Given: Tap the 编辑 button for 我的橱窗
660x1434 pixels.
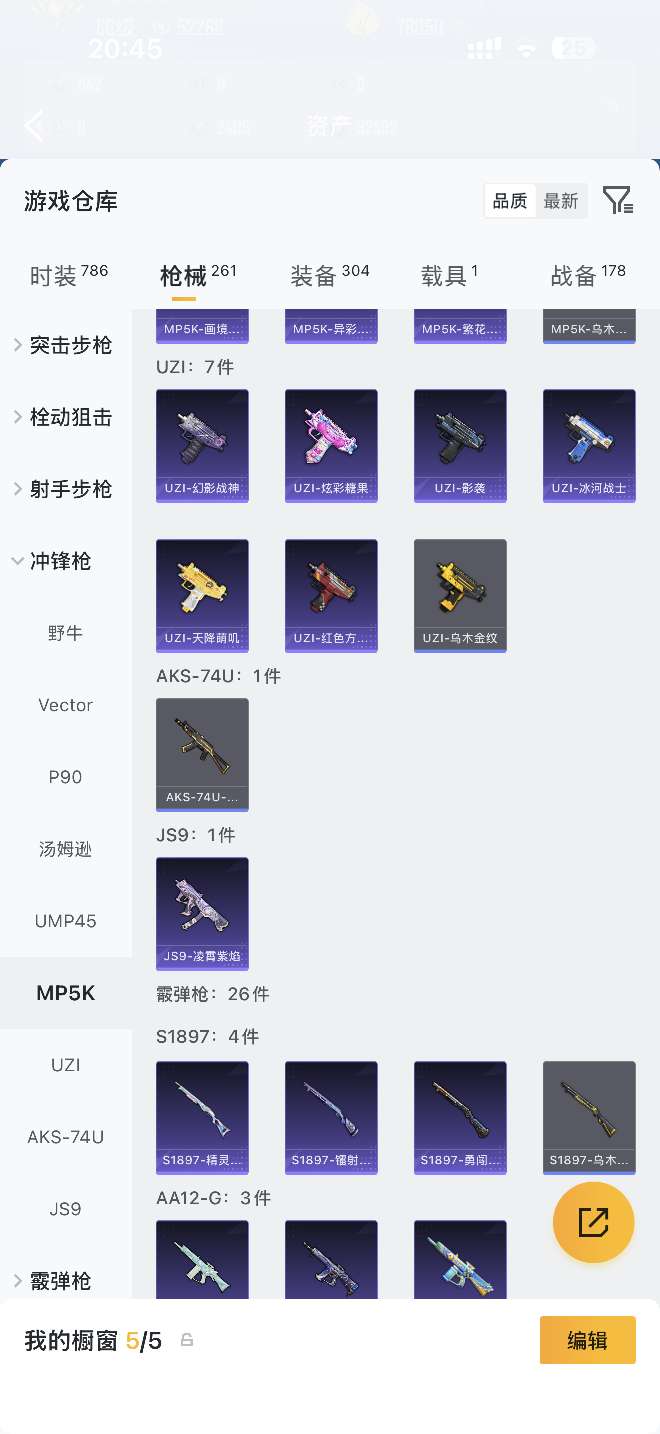Looking at the screenshot, I should [587, 1340].
